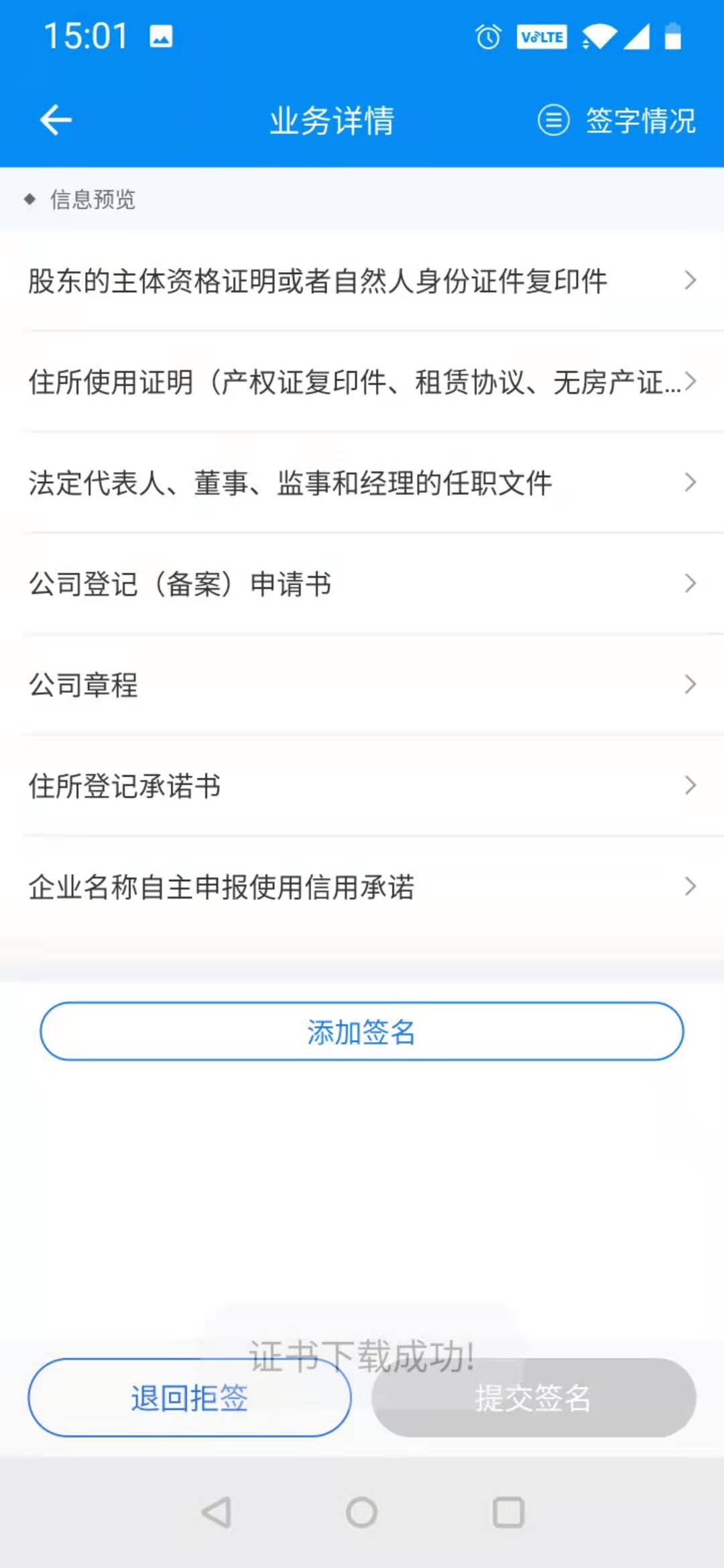View 住所登记承诺书
The image size is (724, 1568).
[362, 785]
